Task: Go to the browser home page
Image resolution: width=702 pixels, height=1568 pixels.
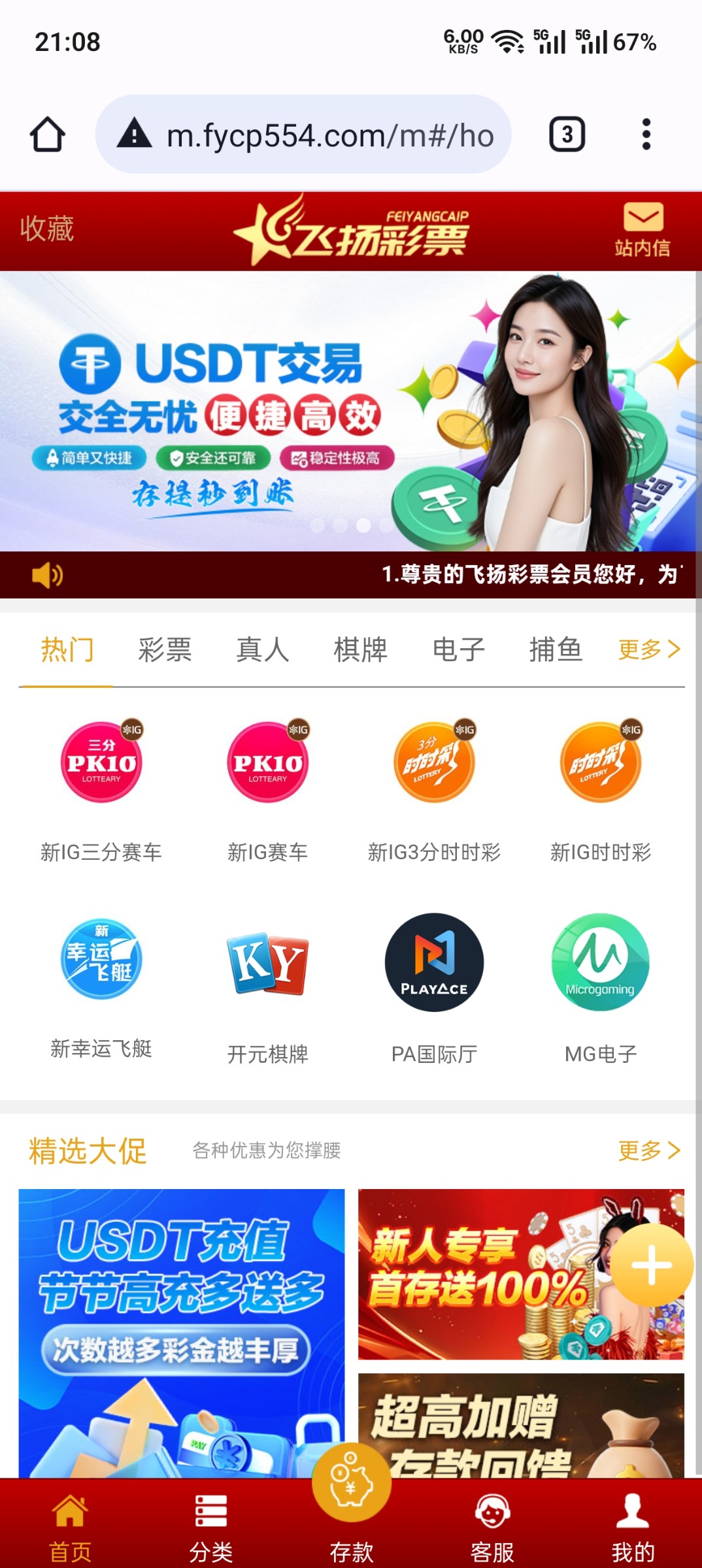Action: click(x=48, y=135)
